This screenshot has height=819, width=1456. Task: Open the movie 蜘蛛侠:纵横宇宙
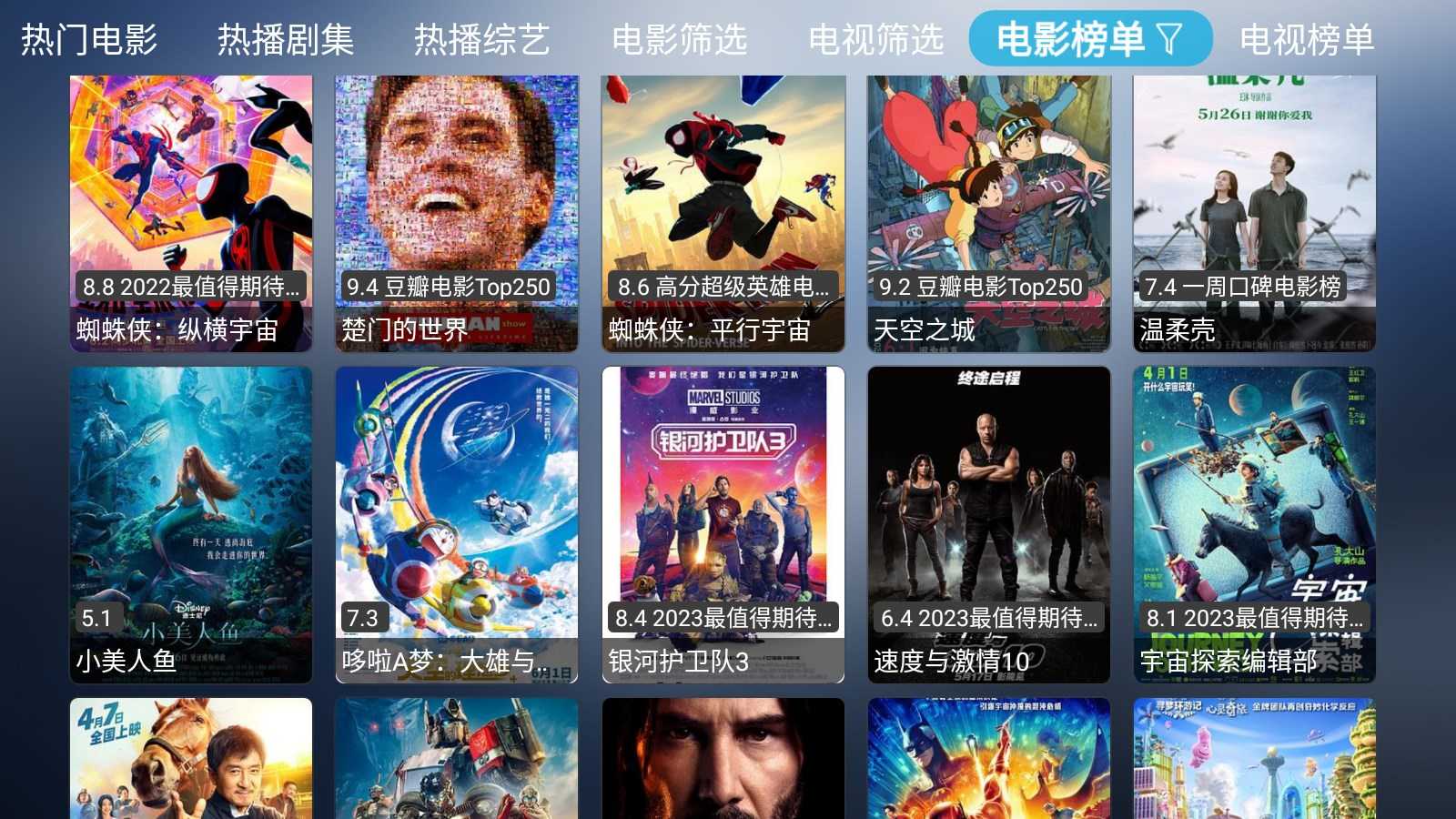(191, 213)
